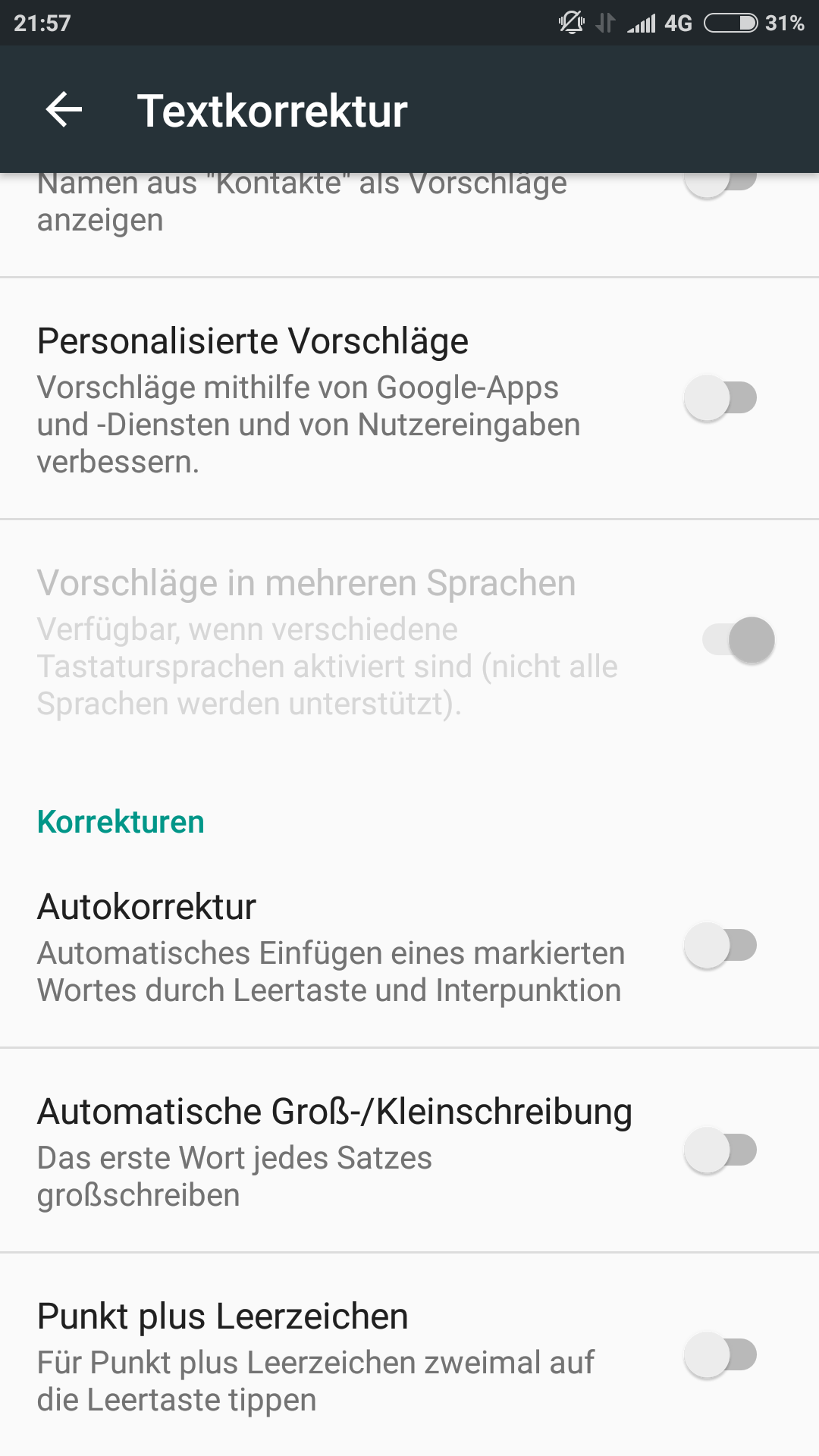Screen dimensions: 819x1456
Task: Enable Personalisierte Vorschläge switch
Action: click(720, 398)
